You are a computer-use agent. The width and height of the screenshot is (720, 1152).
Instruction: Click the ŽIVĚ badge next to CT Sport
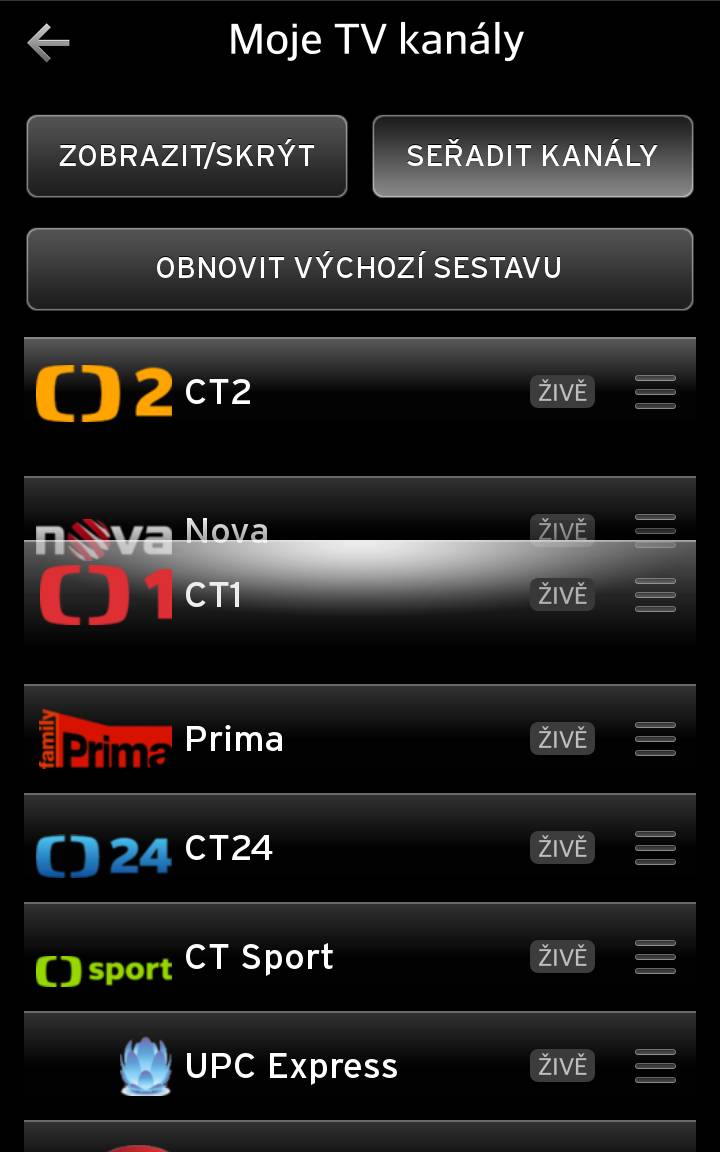click(x=562, y=956)
